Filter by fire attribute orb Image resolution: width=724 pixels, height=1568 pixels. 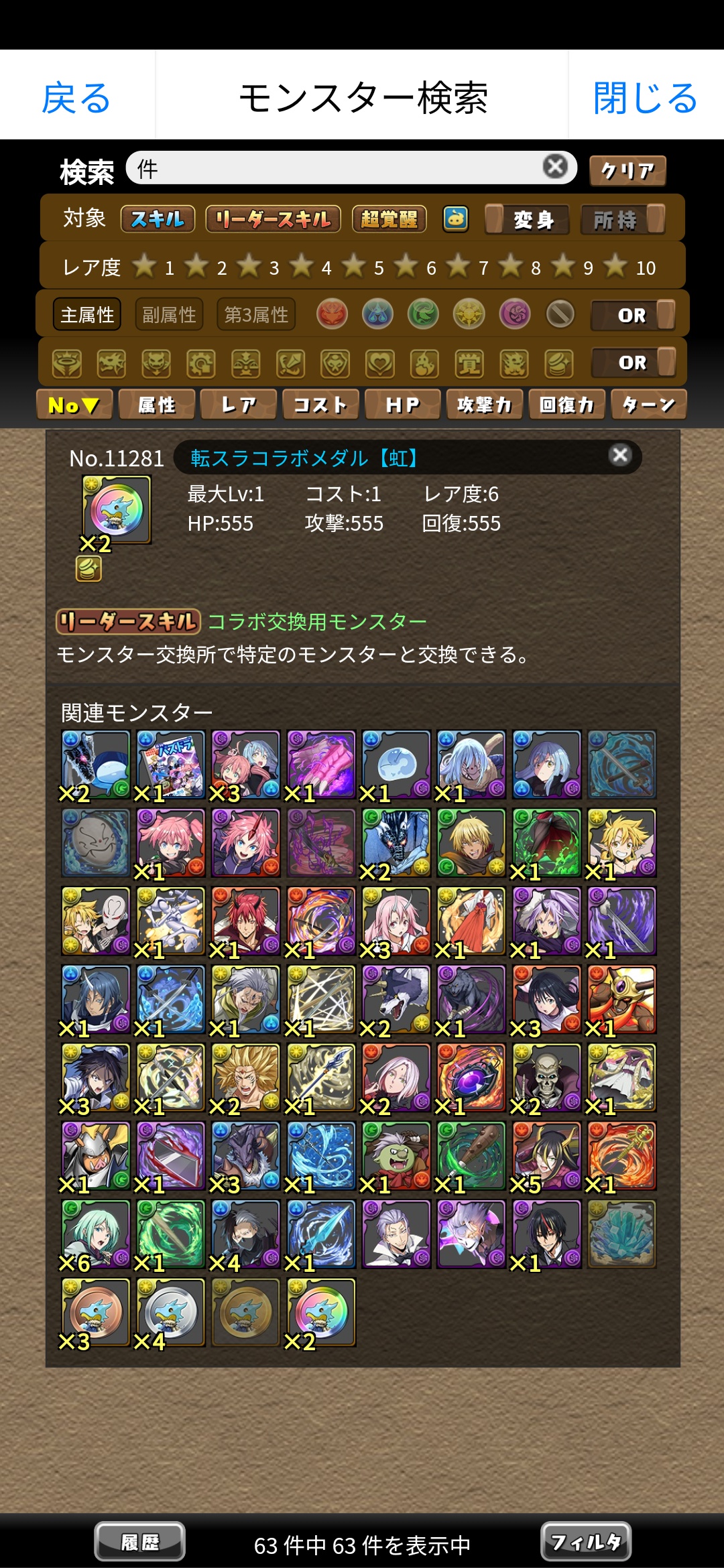click(x=332, y=314)
